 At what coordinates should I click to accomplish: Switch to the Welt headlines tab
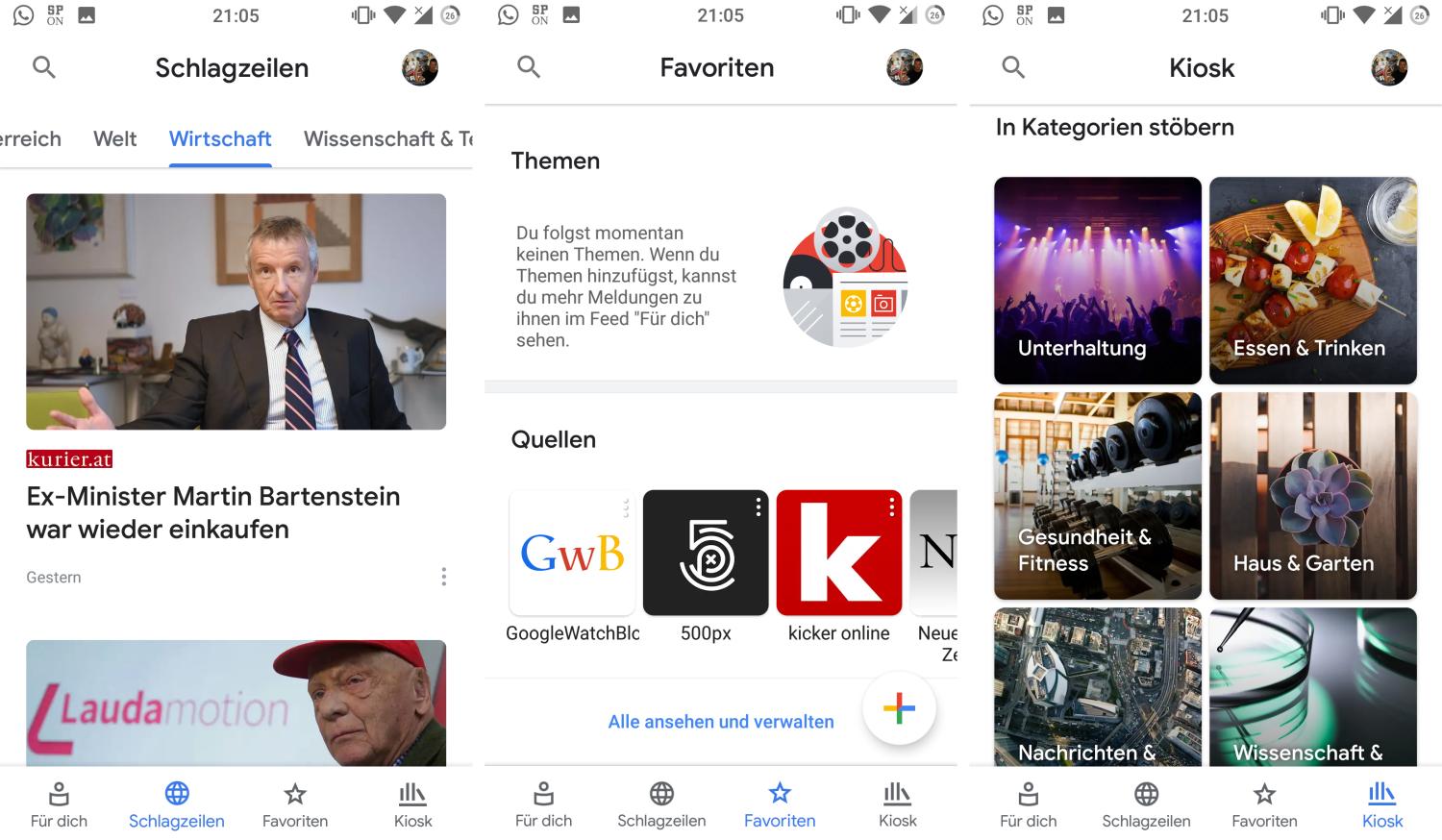tap(114, 139)
